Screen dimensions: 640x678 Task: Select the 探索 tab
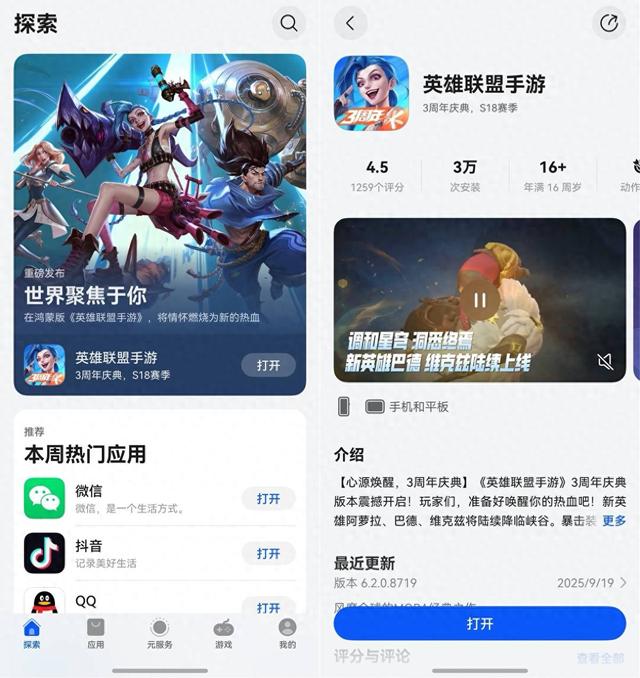[32, 633]
